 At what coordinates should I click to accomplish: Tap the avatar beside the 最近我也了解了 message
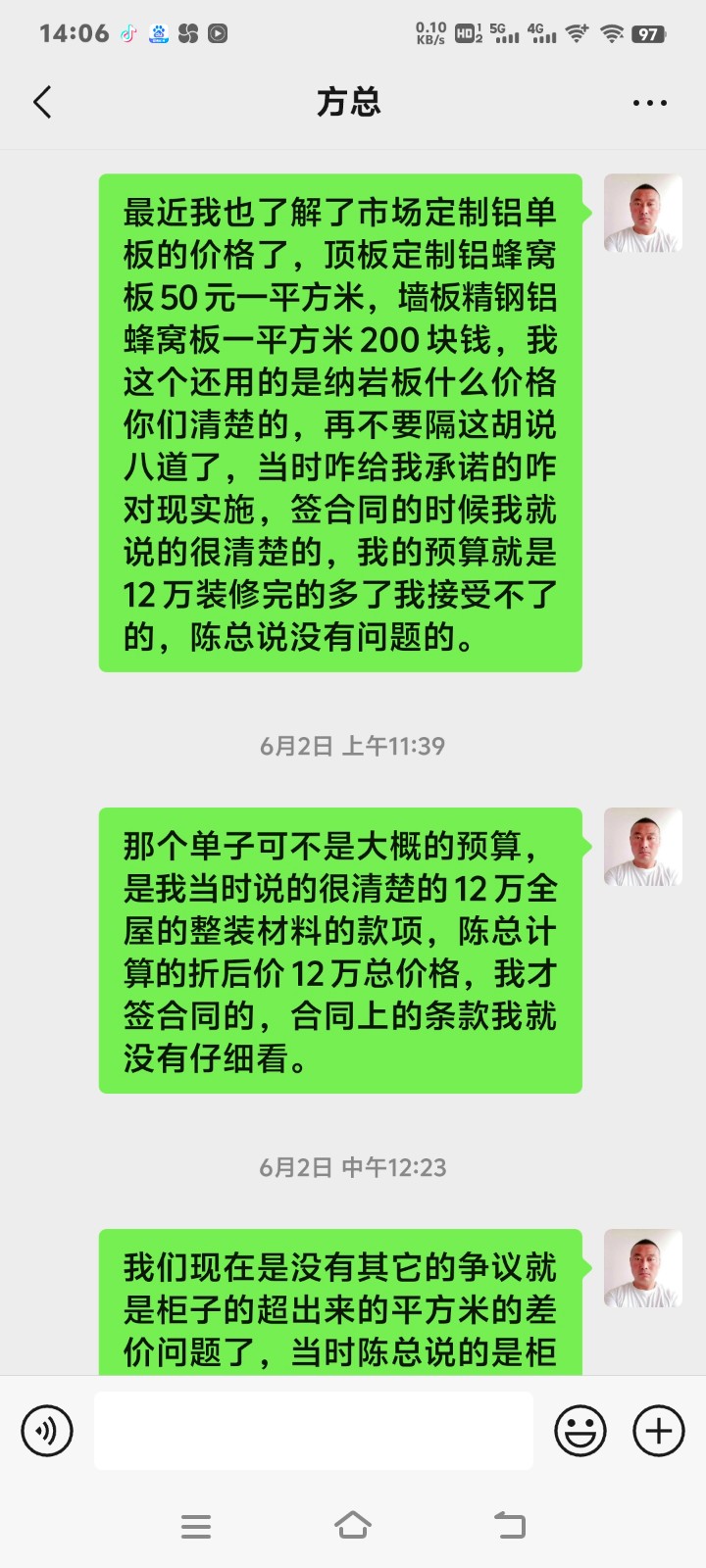(x=642, y=214)
